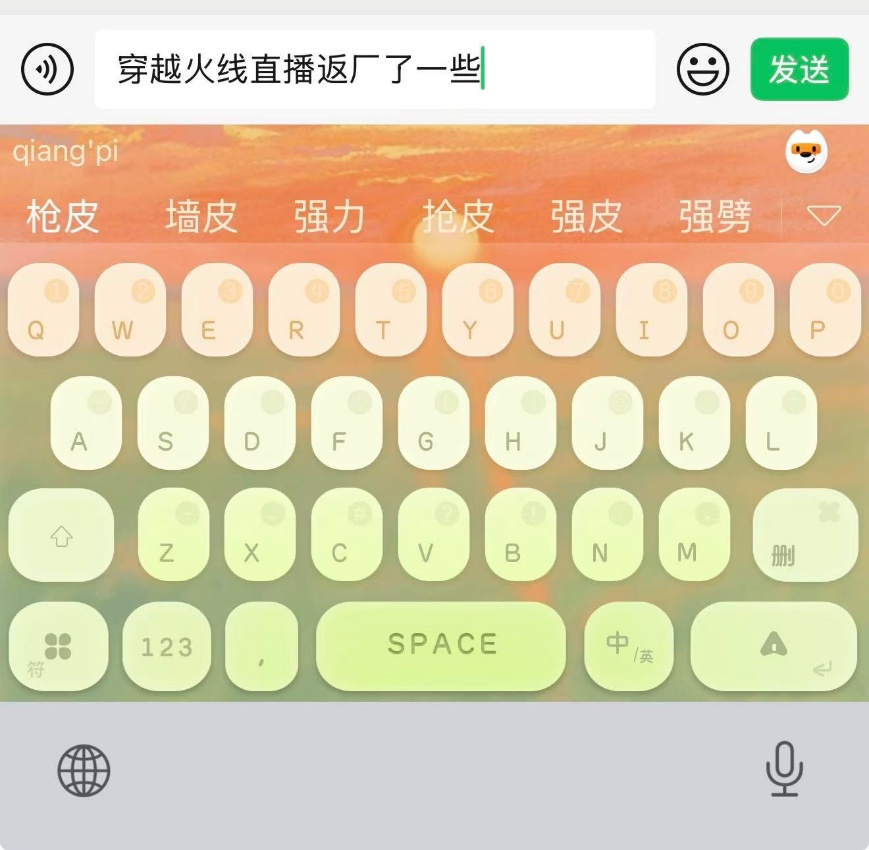Start dictation with the microphone
869x850 pixels.
pyautogui.click(x=784, y=769)
